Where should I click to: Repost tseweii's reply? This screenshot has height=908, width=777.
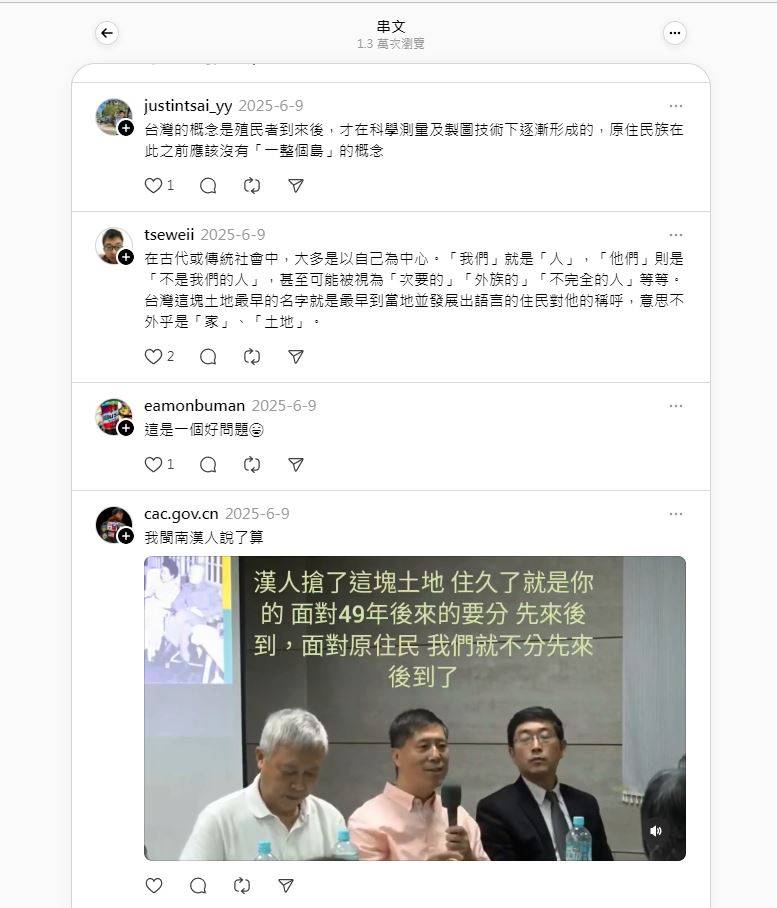252,356
